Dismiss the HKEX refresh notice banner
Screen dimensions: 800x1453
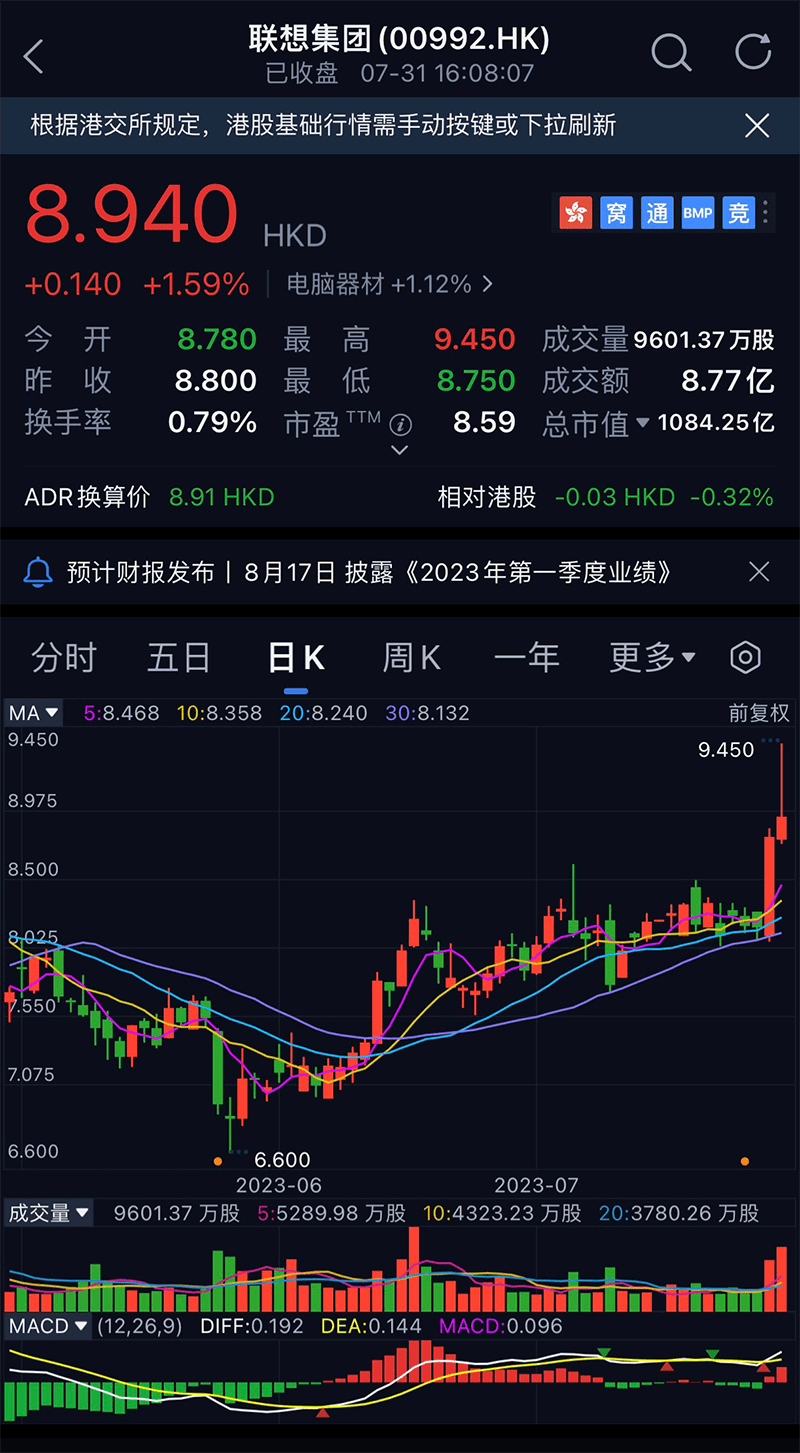coord(757,126)
